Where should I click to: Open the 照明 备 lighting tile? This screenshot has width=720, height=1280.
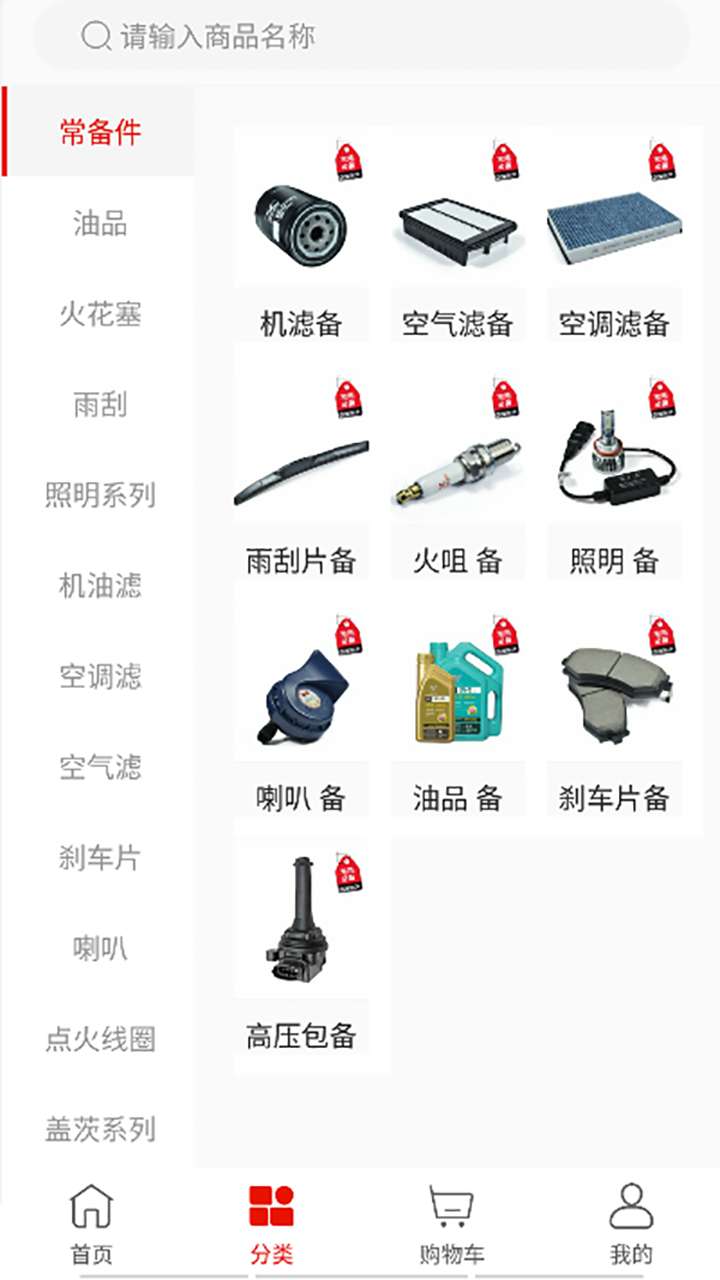coord(613,472)
